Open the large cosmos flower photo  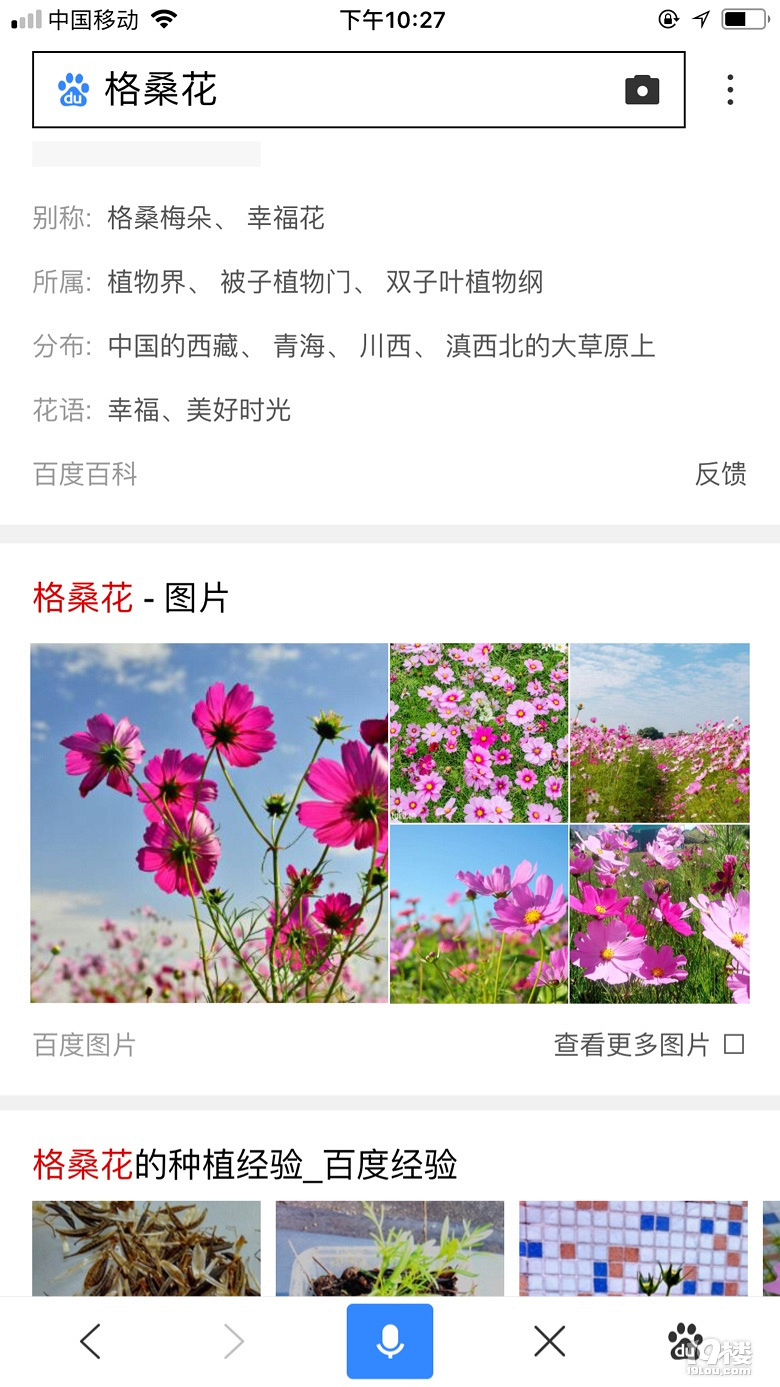tap(209, 822)
